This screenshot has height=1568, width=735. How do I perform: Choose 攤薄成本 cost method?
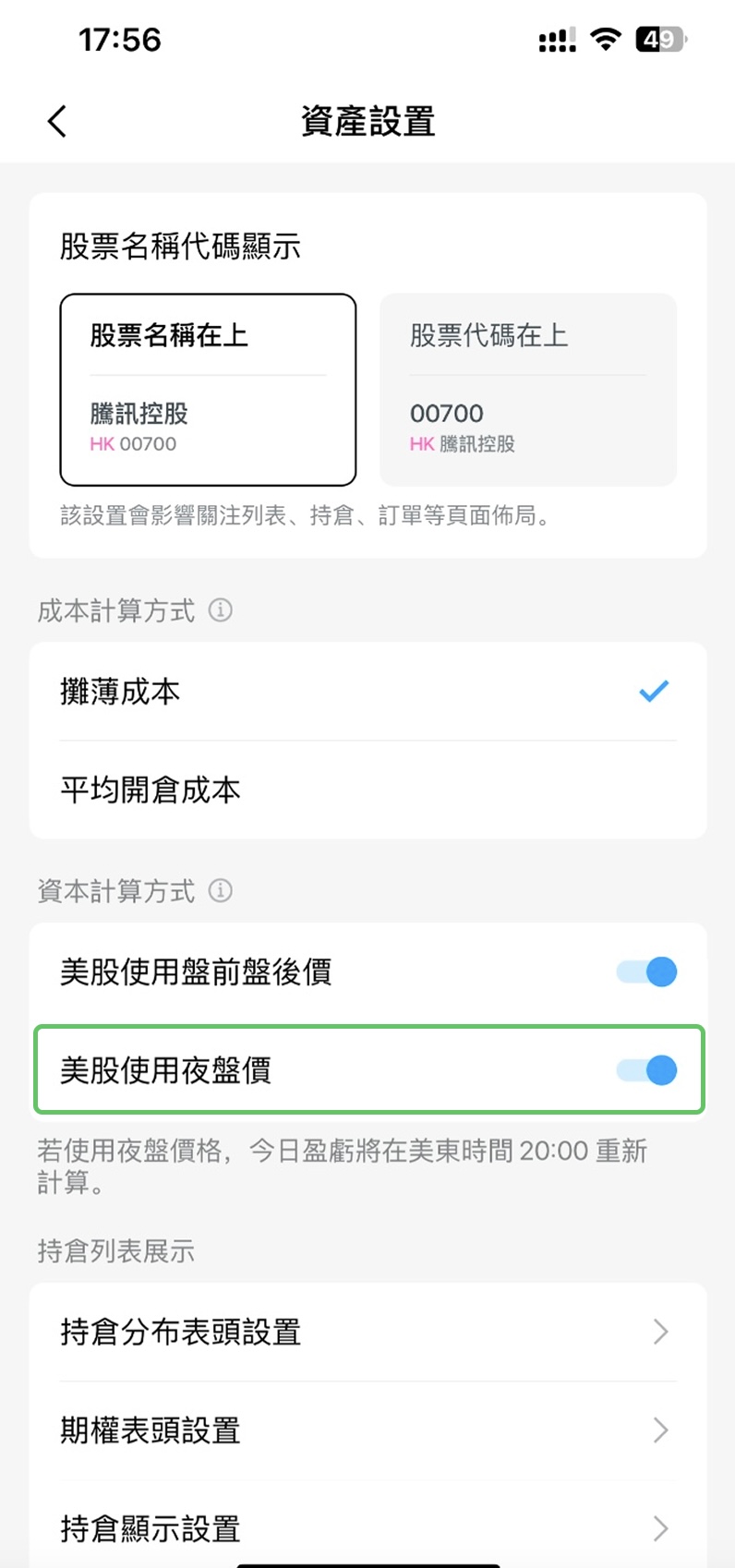(x=367, y=692)
